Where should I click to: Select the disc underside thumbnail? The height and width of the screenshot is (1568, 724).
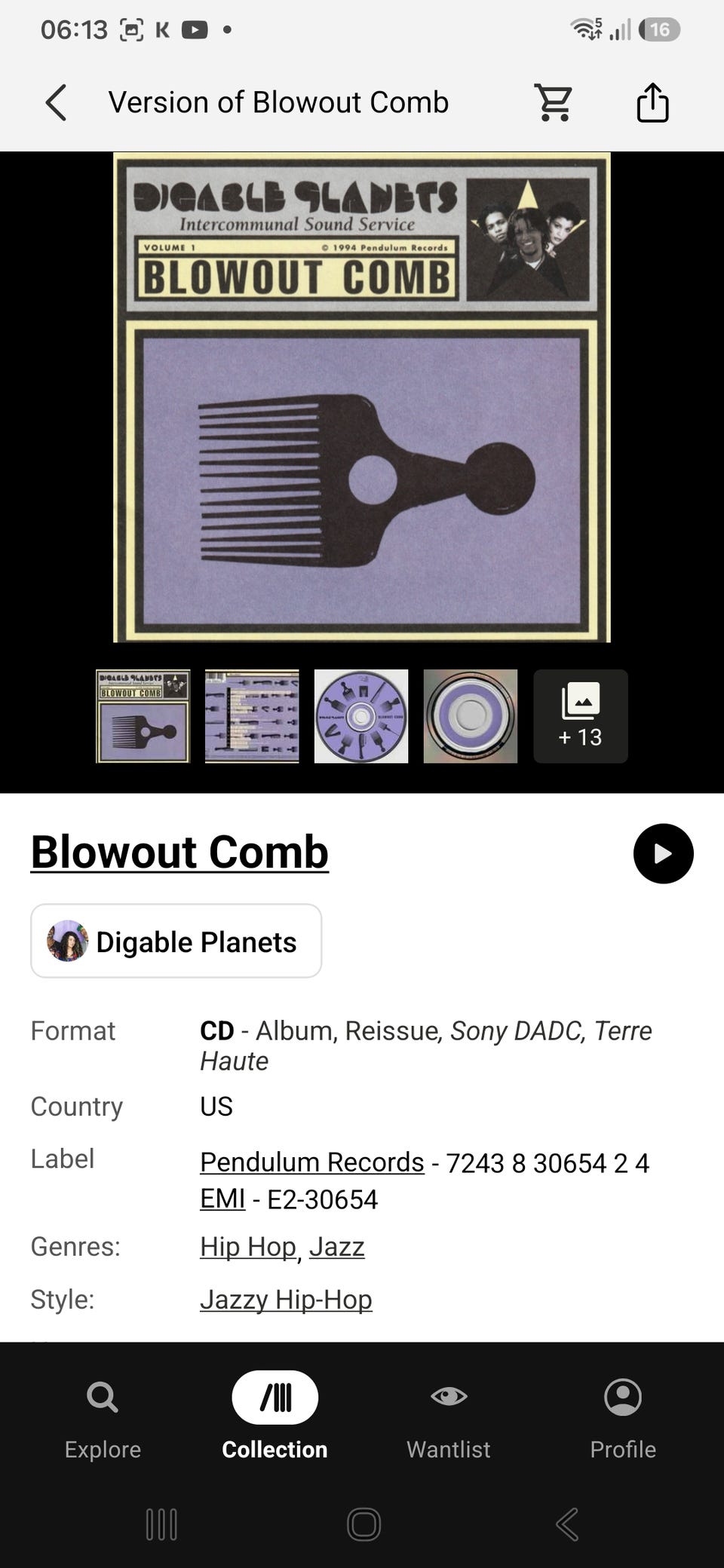[471, 716]
